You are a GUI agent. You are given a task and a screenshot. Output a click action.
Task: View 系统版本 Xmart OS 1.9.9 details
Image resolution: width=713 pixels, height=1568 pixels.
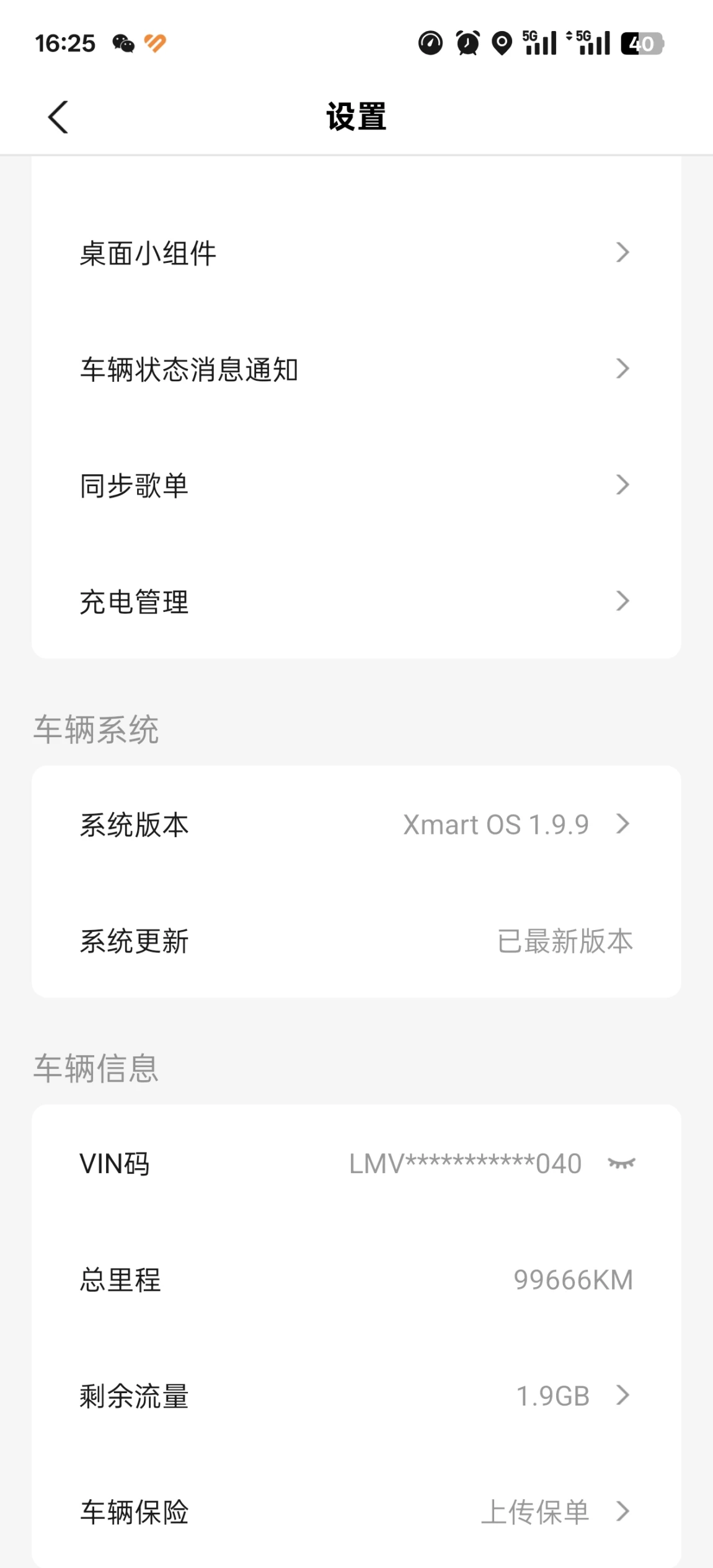[356, 824]
